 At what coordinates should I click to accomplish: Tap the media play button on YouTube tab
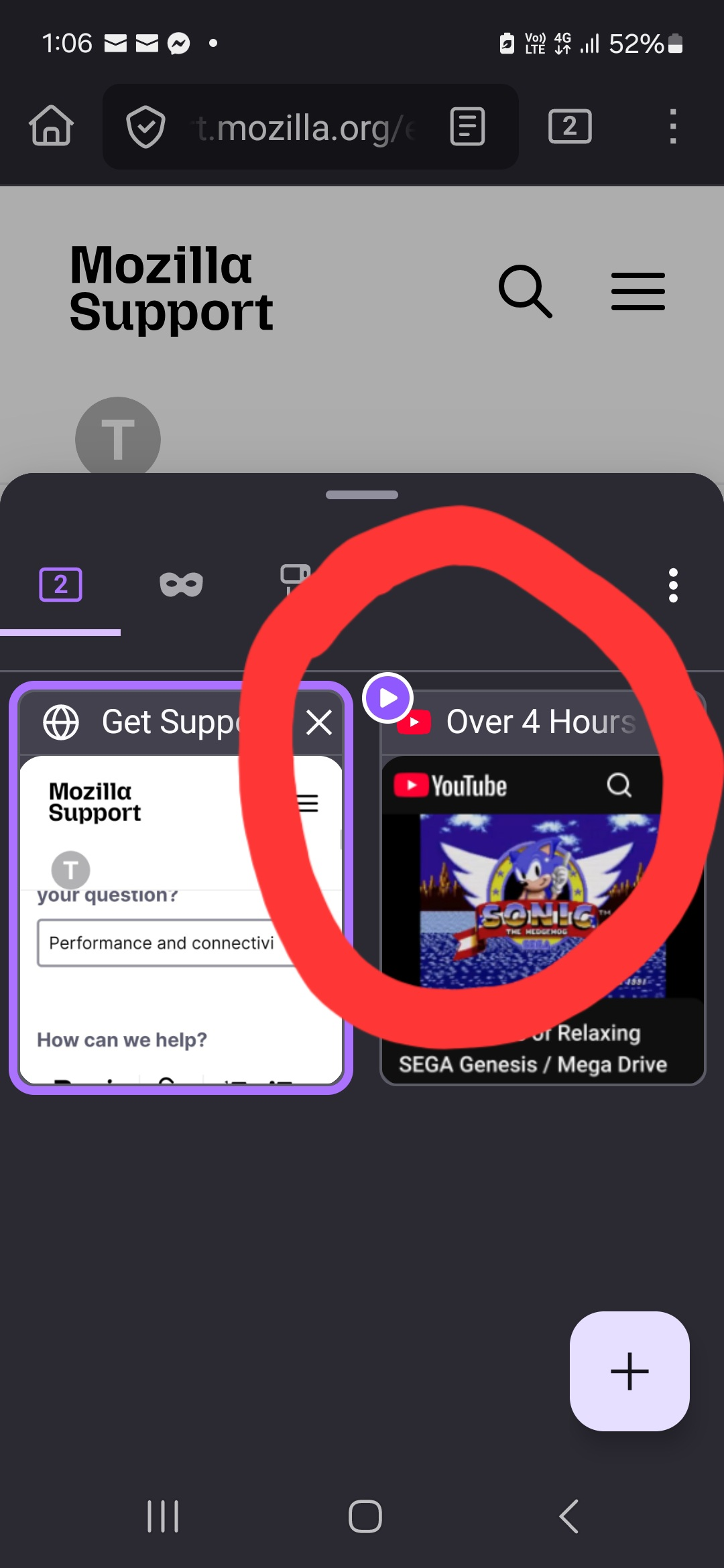[x=387, y=698]
